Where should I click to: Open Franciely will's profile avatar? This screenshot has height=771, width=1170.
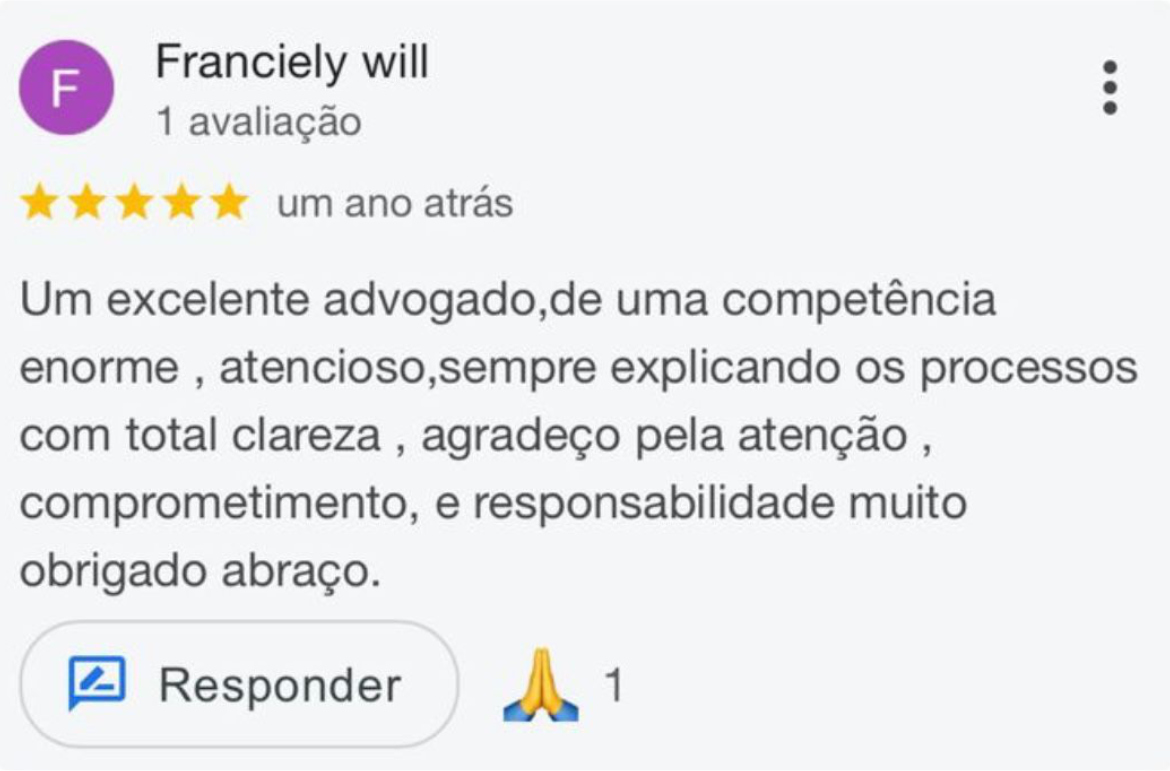66,88
